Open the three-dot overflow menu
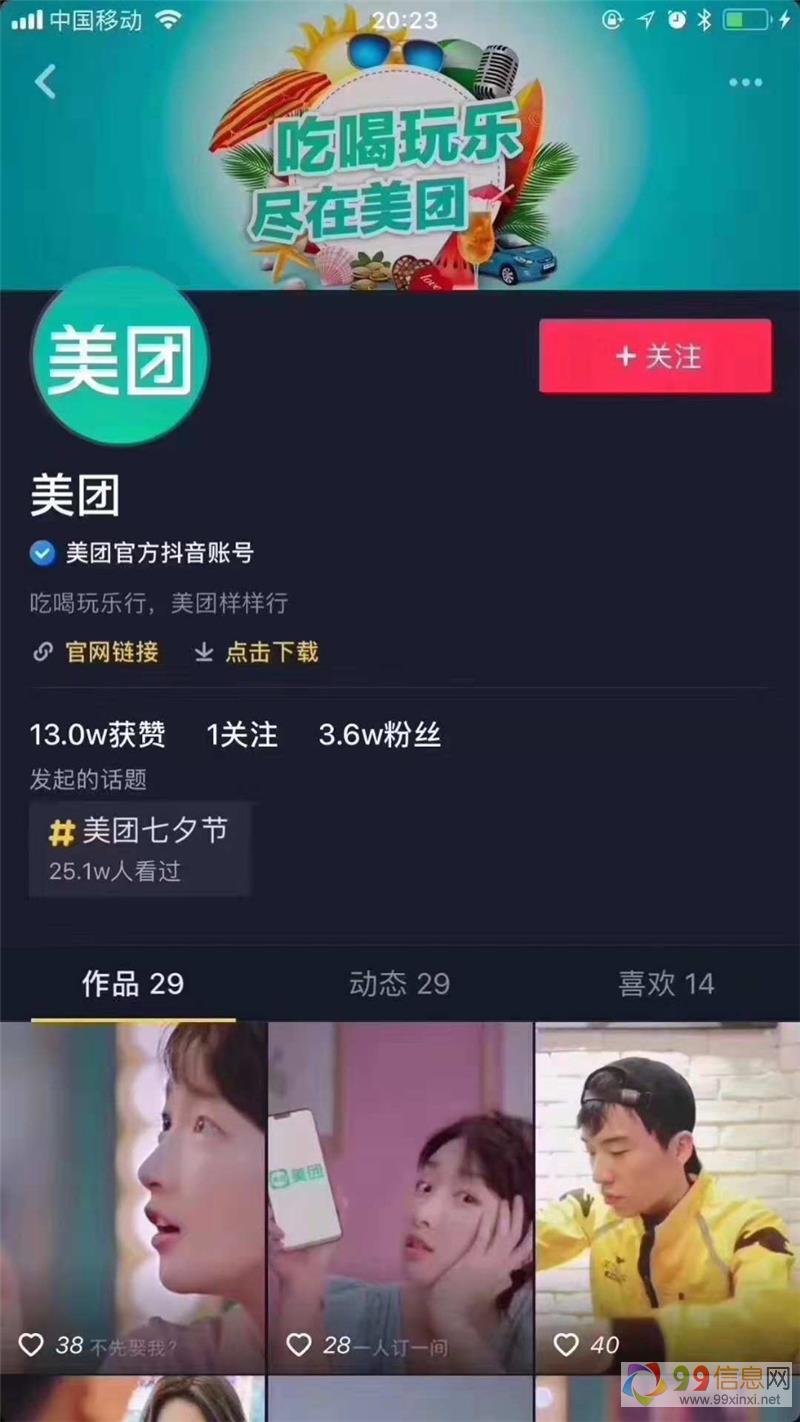The height and width of the screenshot is (1422, 800). click(x=745, y=83)
